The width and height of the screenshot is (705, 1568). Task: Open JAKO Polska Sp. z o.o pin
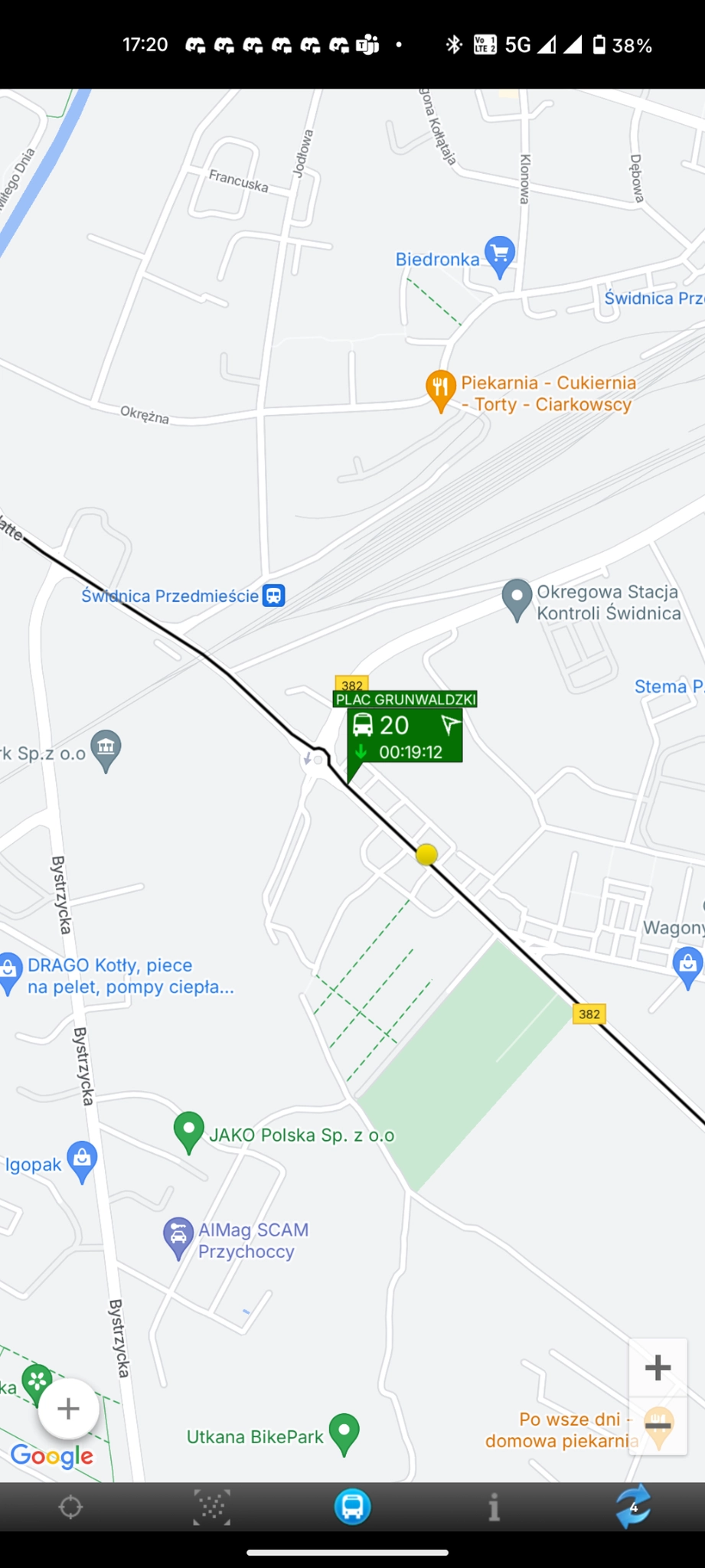pyautogui.click(x=189, y=1130)
